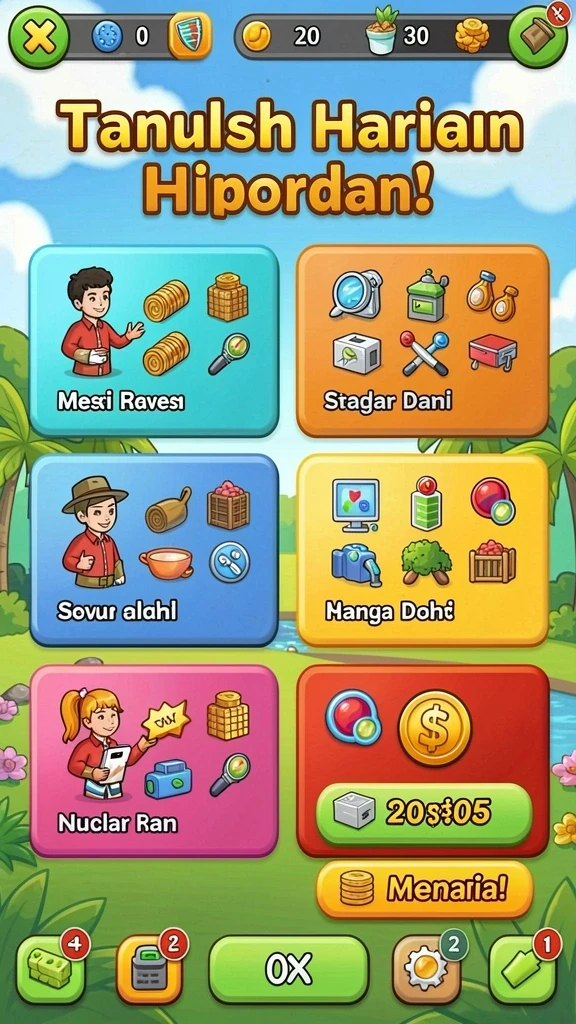Tap the yellow Menaria! button
Viewport: 576px width, 1024px height.
click(424, 889)
